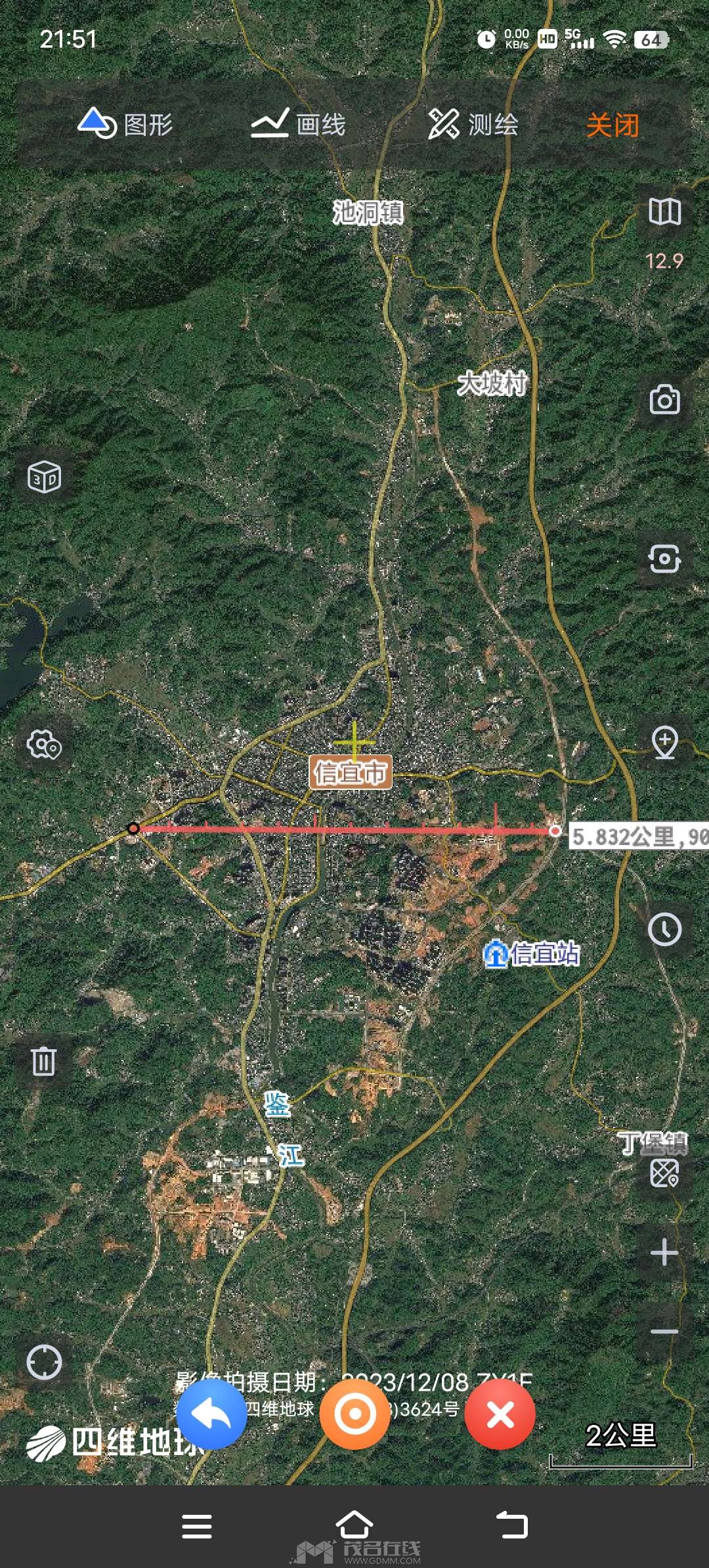Switch to the 测绘 survey tool
Screen dimensions: 709x1568
473,124
